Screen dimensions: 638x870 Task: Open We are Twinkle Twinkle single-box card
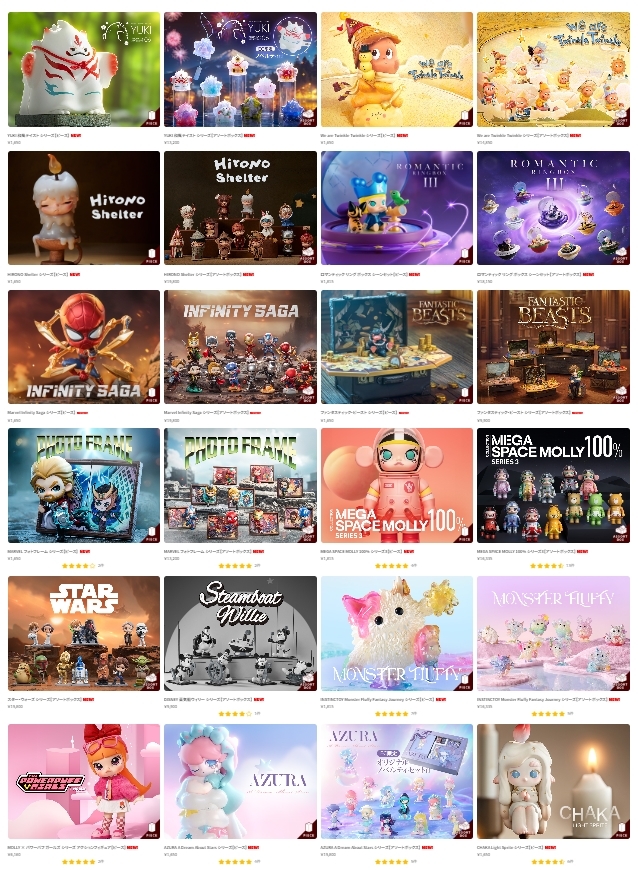click(x=397, y=69)
